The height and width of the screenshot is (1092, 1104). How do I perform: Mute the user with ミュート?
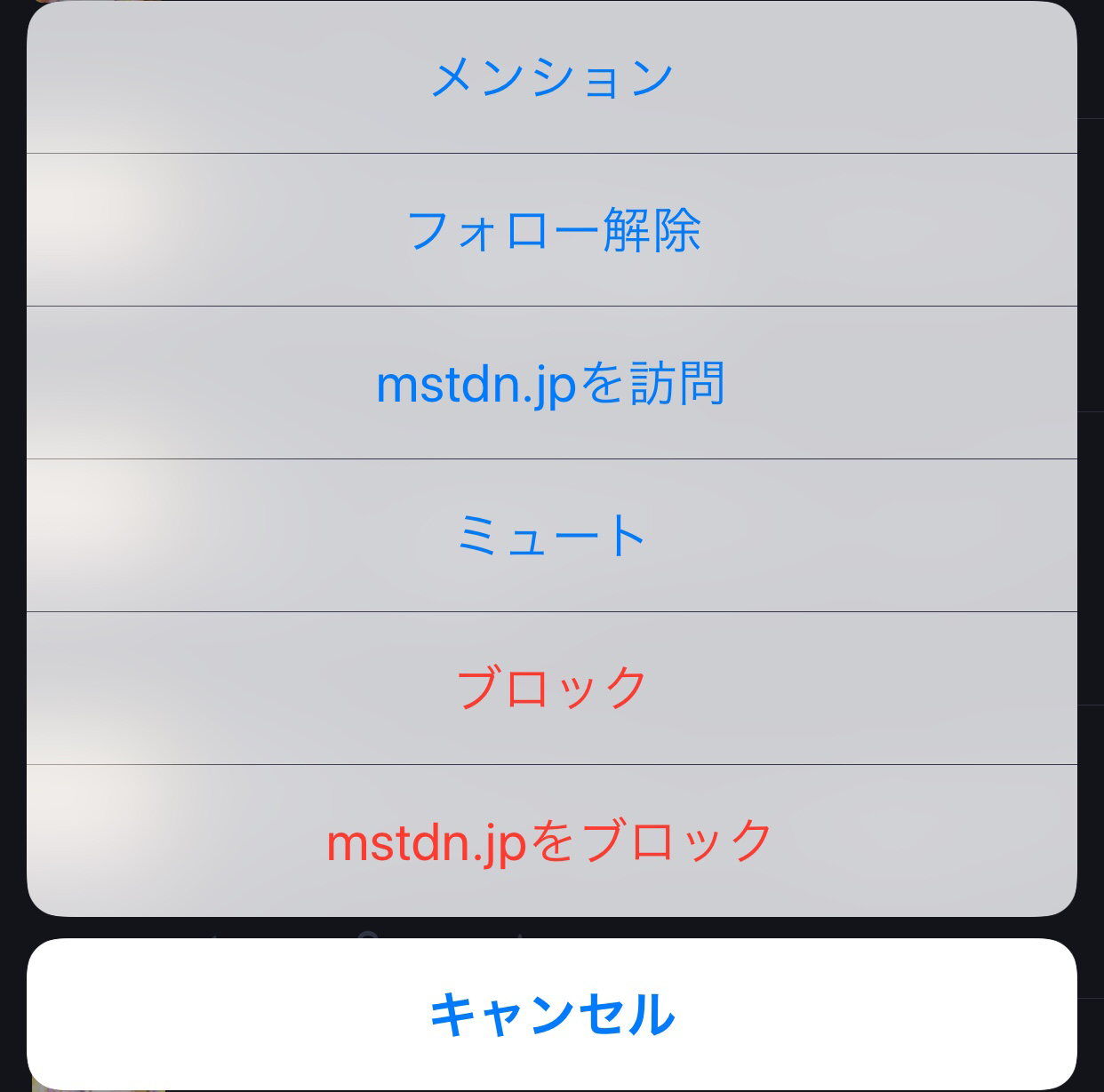(x=552, y=536)
